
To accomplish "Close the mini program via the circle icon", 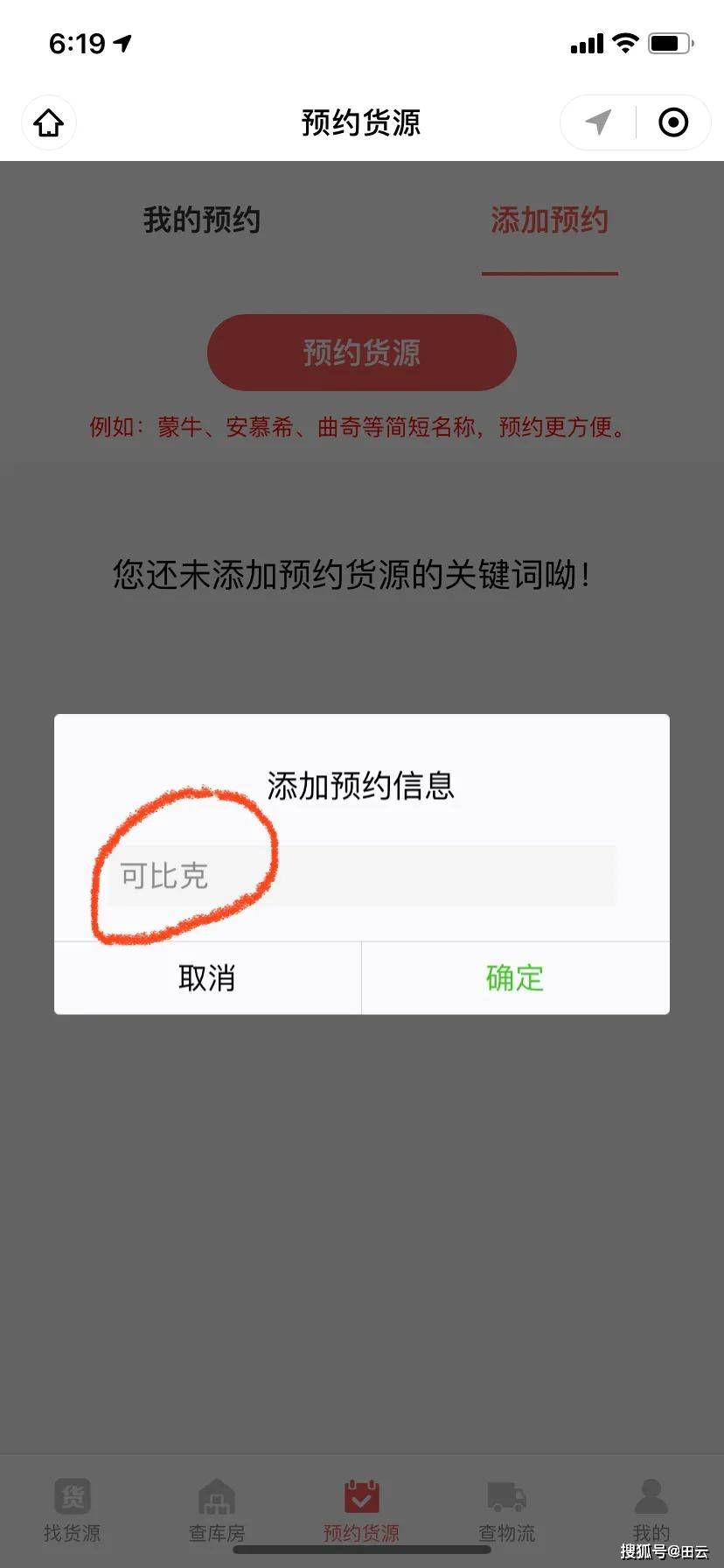I will (672, 122).
